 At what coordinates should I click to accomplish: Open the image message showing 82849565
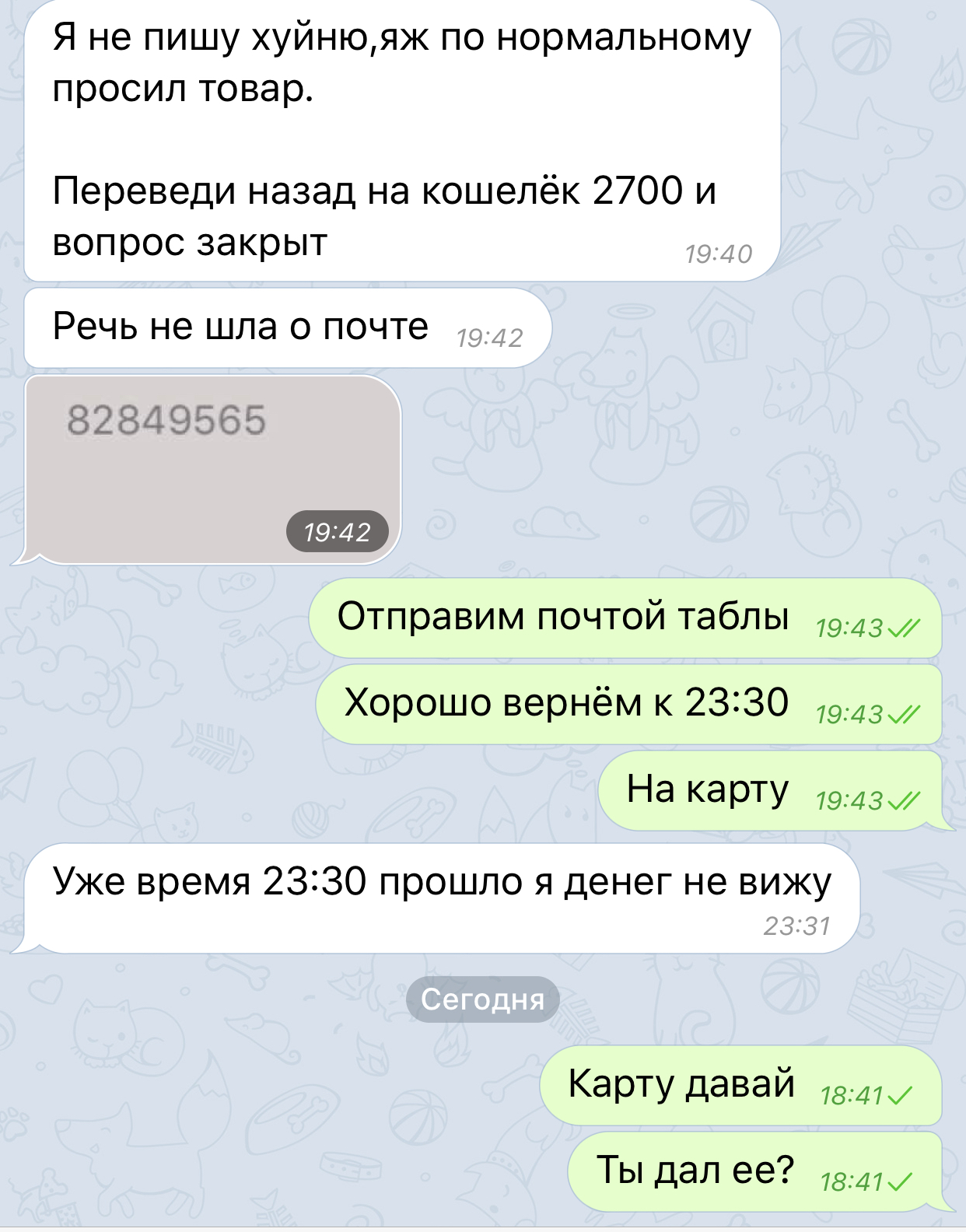coord(213,469)
